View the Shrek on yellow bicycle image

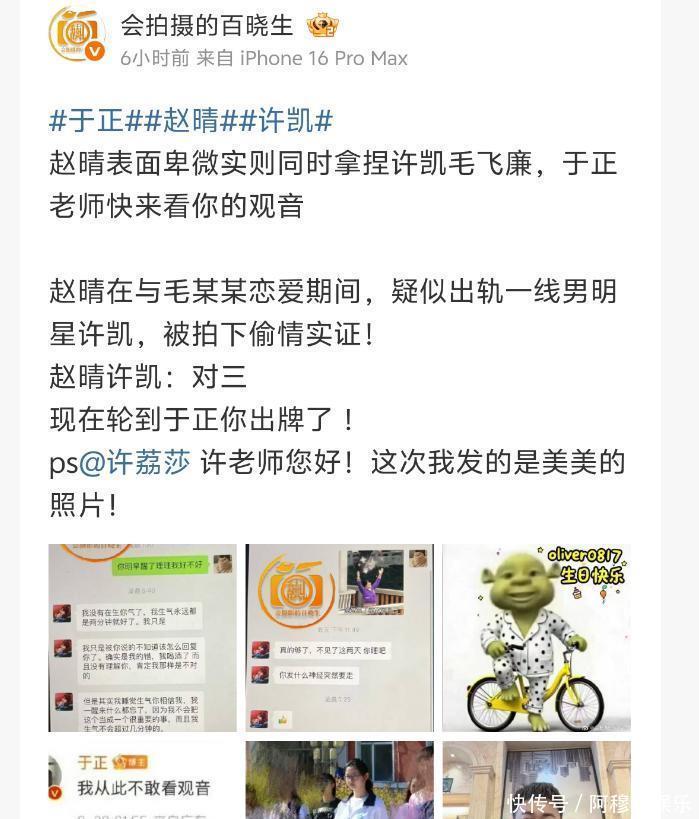[536, 637]
